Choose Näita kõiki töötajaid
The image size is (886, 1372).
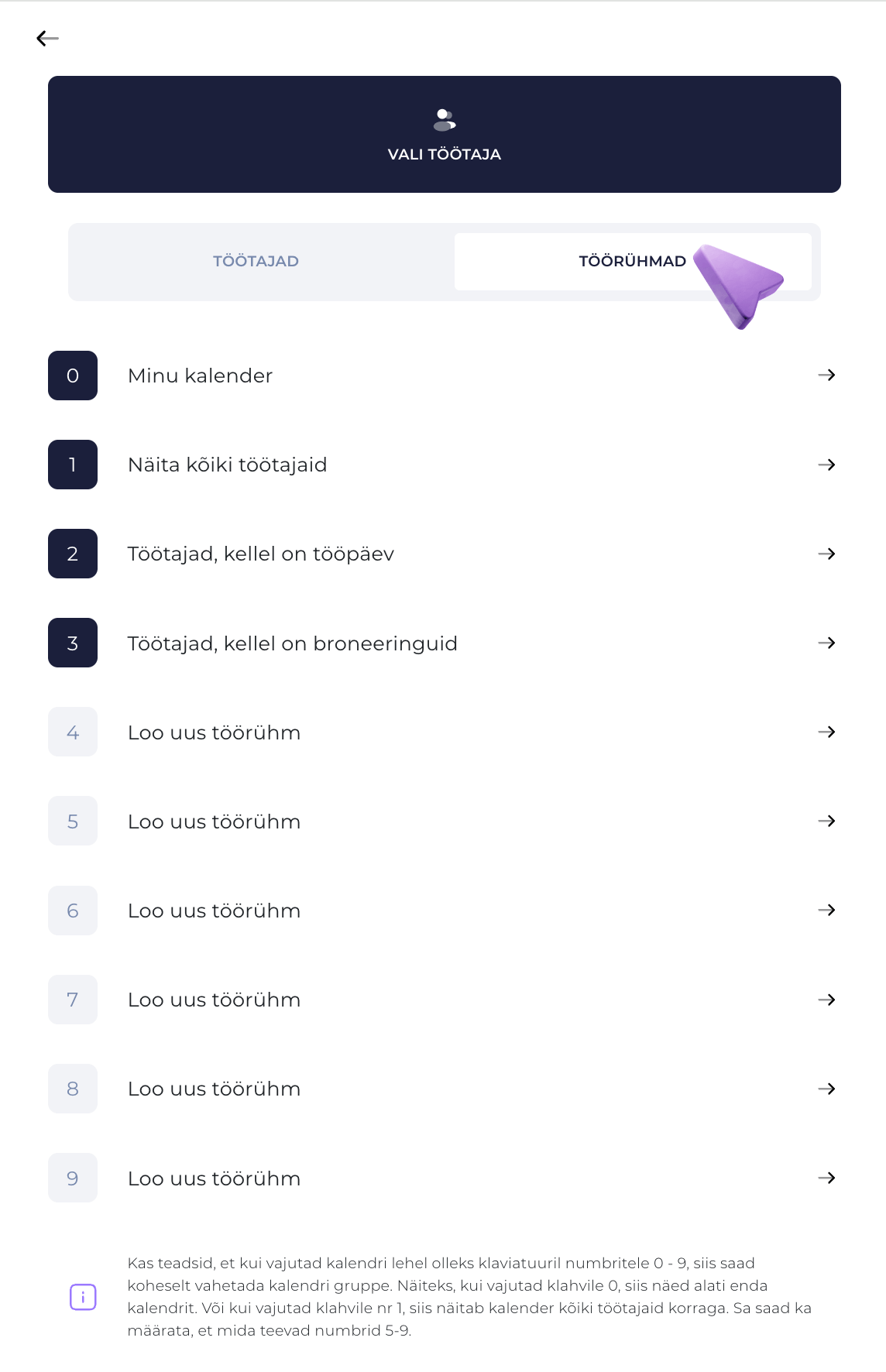(x=444, y=465)
